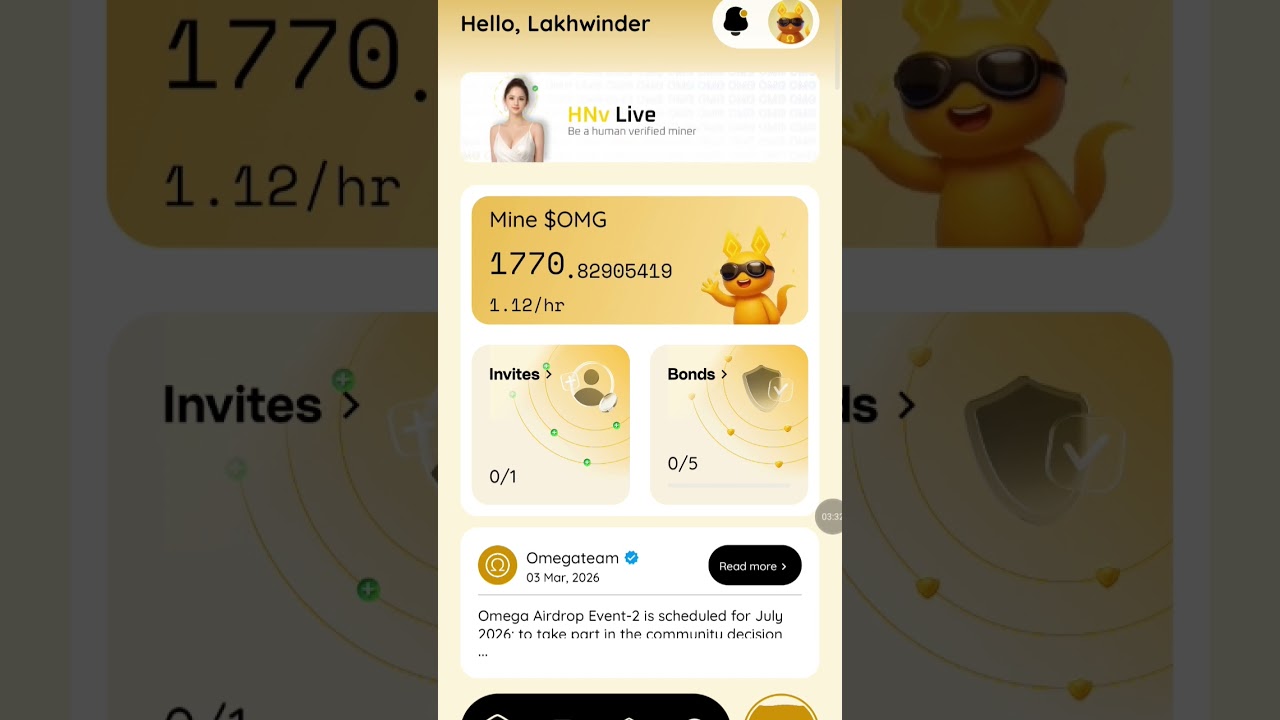Open the Bonds card
This screenshot has height=720, width=1280.
pyautogui.click(x=728, y=424)
